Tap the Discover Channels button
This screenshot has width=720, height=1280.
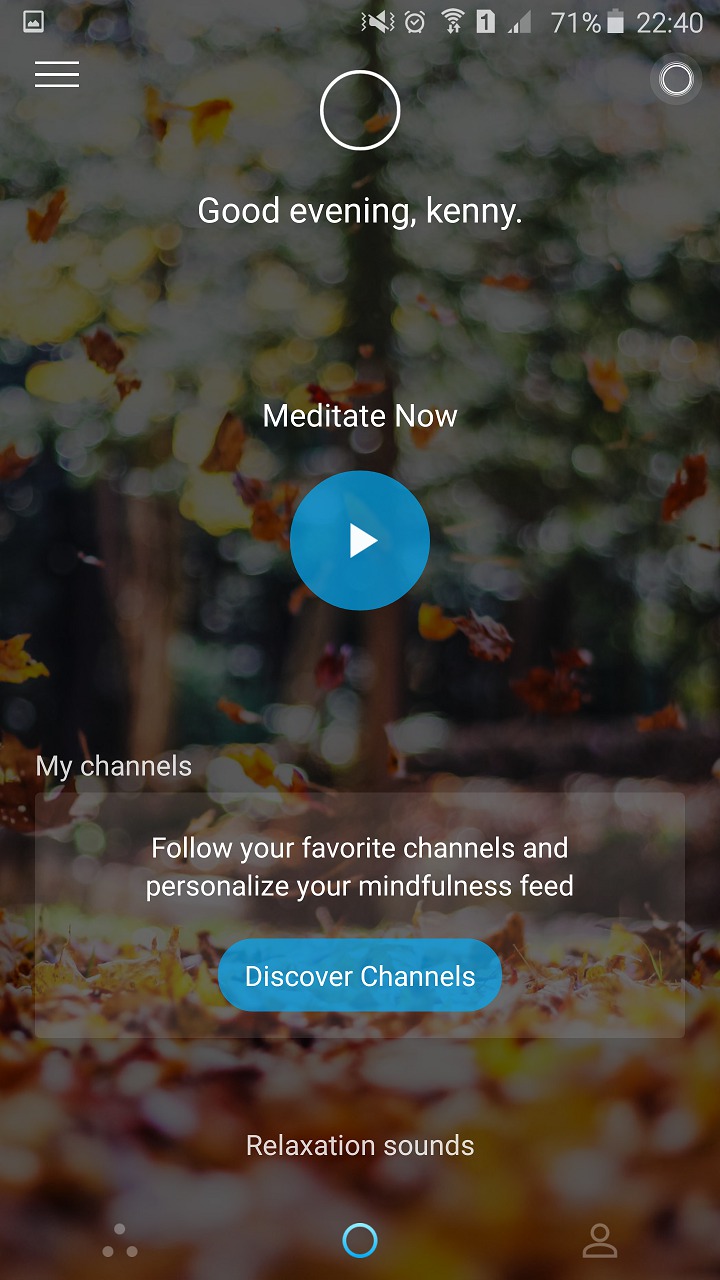tap(360, 975)
